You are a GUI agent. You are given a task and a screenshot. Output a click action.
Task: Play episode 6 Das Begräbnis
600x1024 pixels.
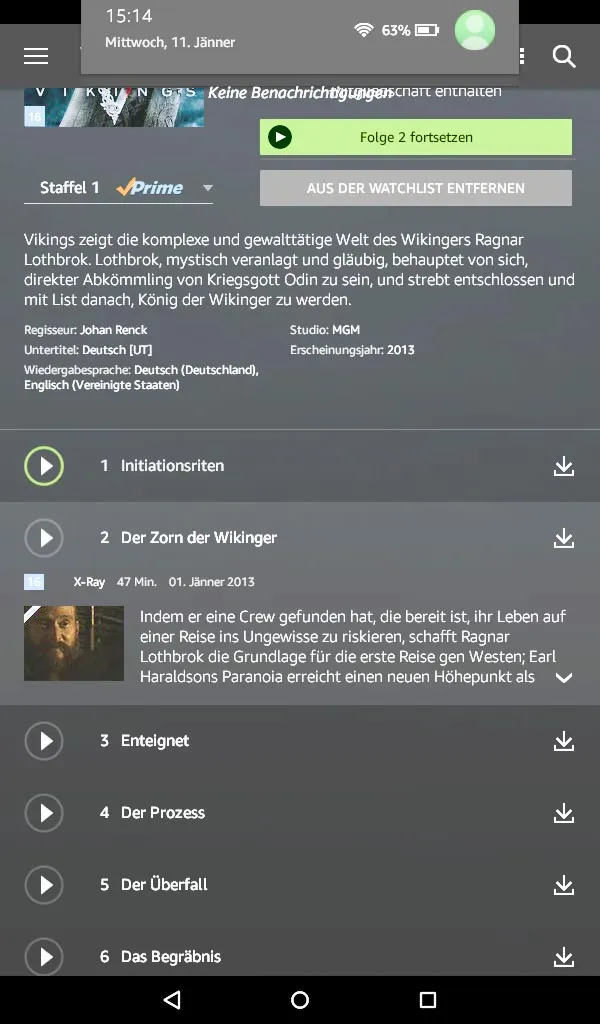(x=44, y=957)
